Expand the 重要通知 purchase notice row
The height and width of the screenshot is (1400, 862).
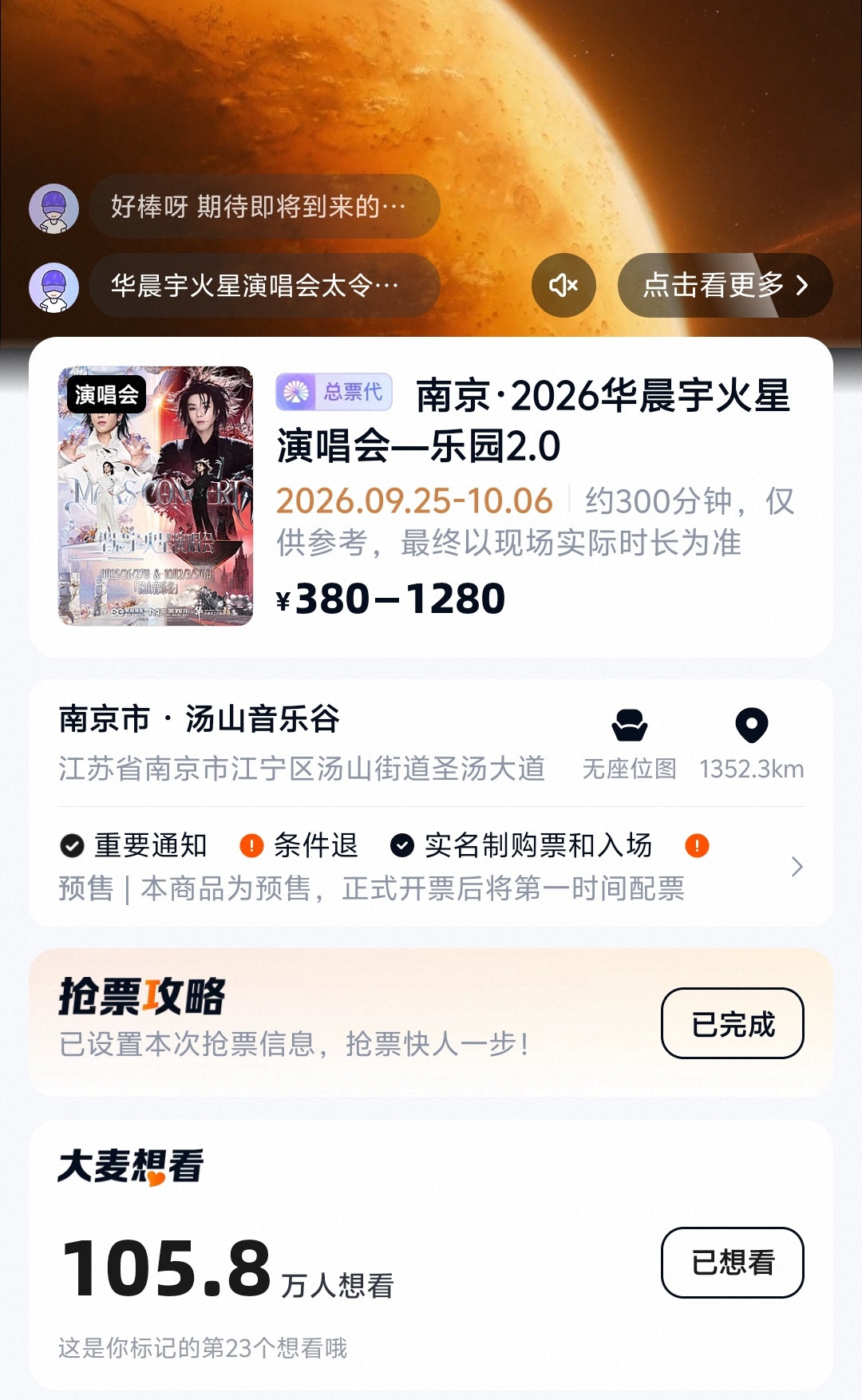[x=431, y=866]
